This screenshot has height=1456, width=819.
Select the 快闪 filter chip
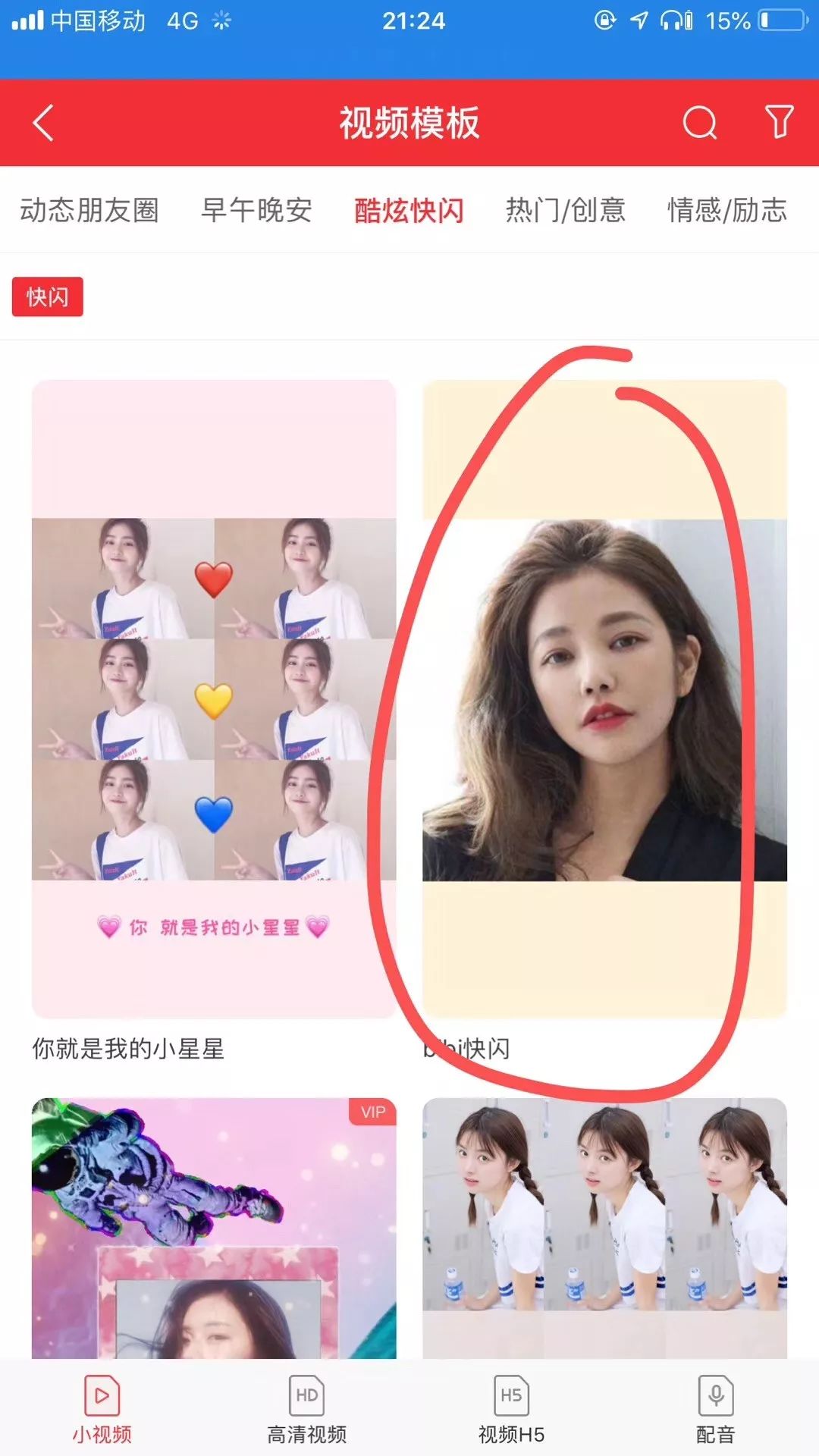click(48, 297)
